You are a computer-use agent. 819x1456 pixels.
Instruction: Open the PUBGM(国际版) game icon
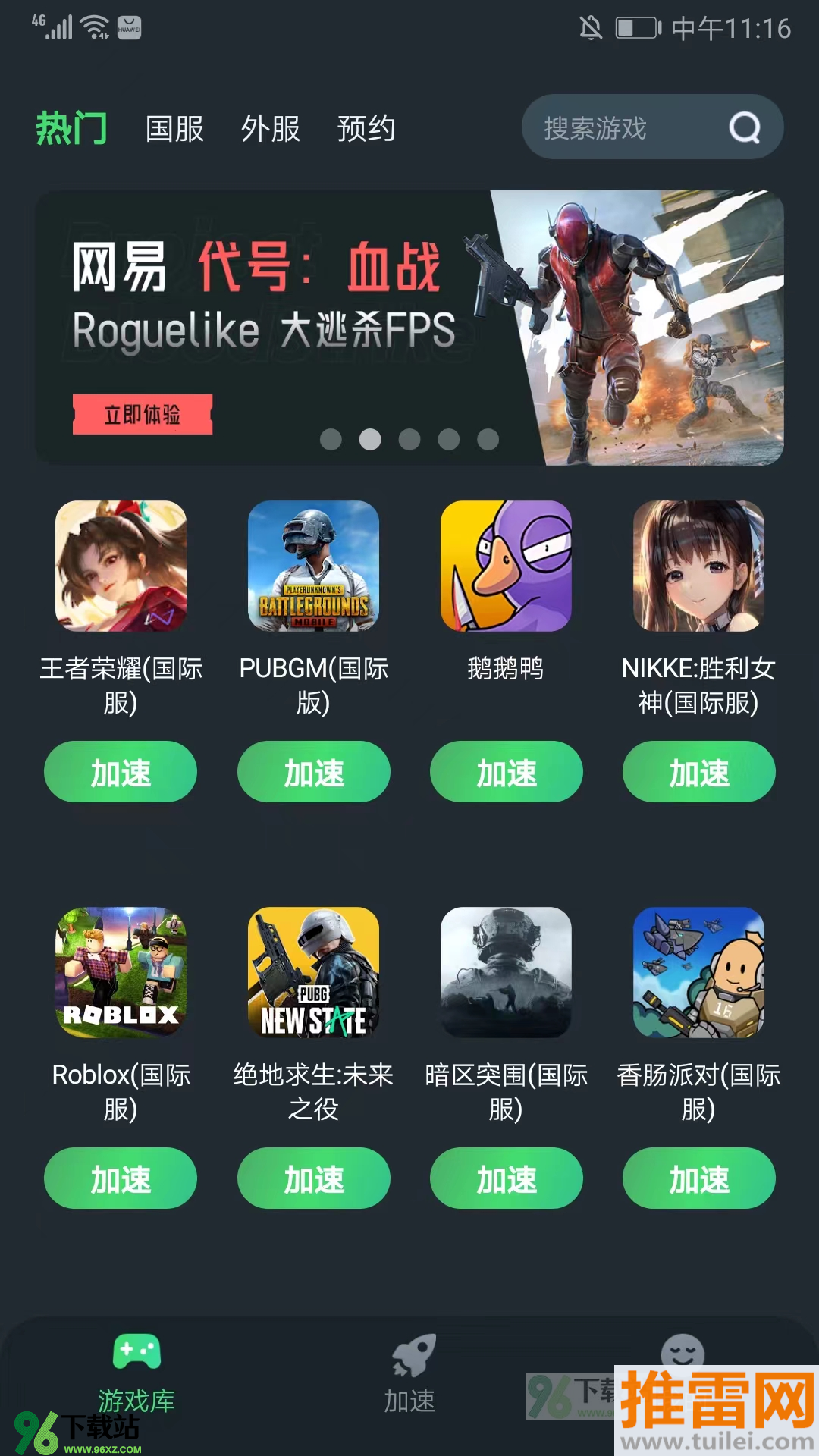click(313, 566)
